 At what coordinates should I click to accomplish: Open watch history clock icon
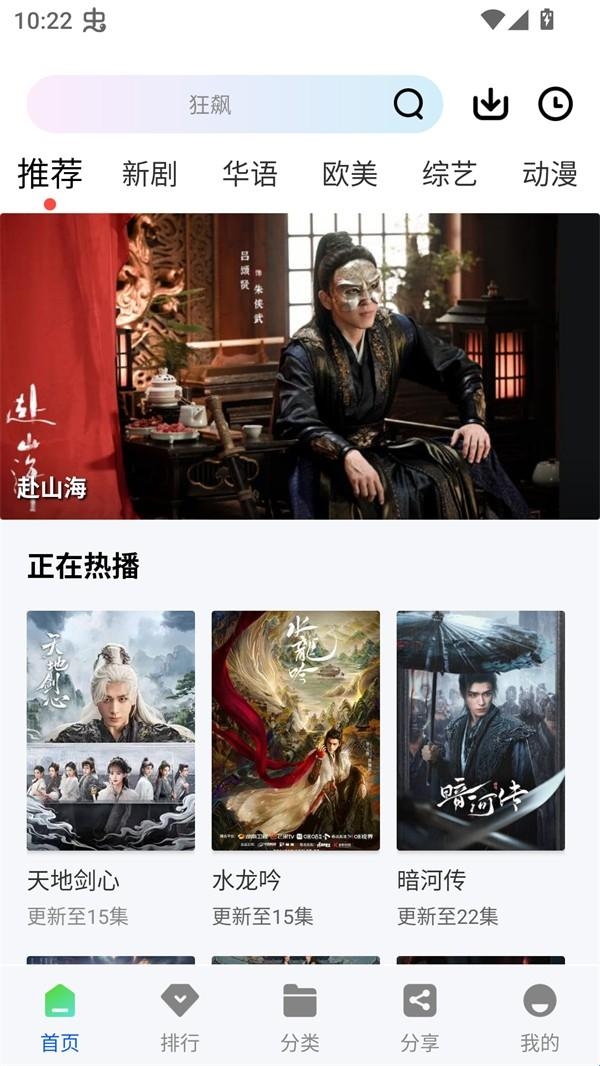tap(555, 104)
